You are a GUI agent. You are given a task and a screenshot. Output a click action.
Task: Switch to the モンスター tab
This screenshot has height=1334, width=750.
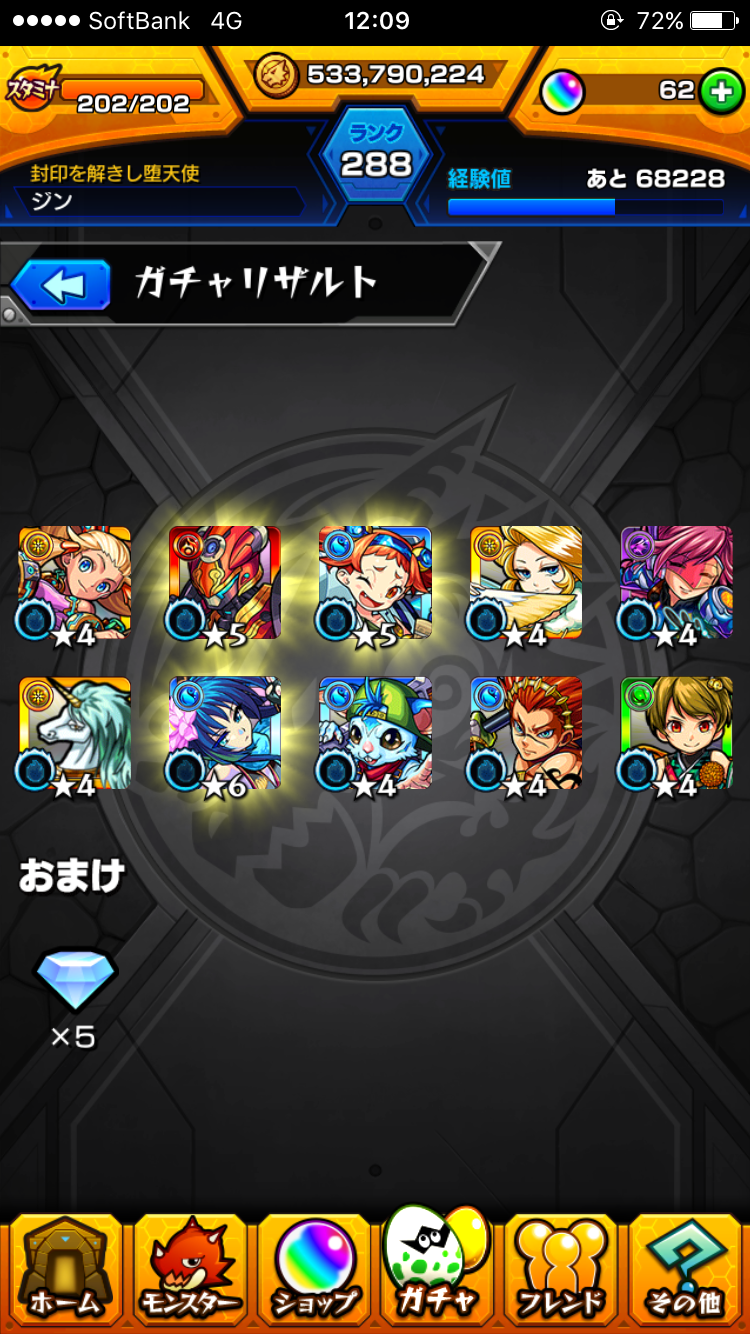coord(190,1269)
